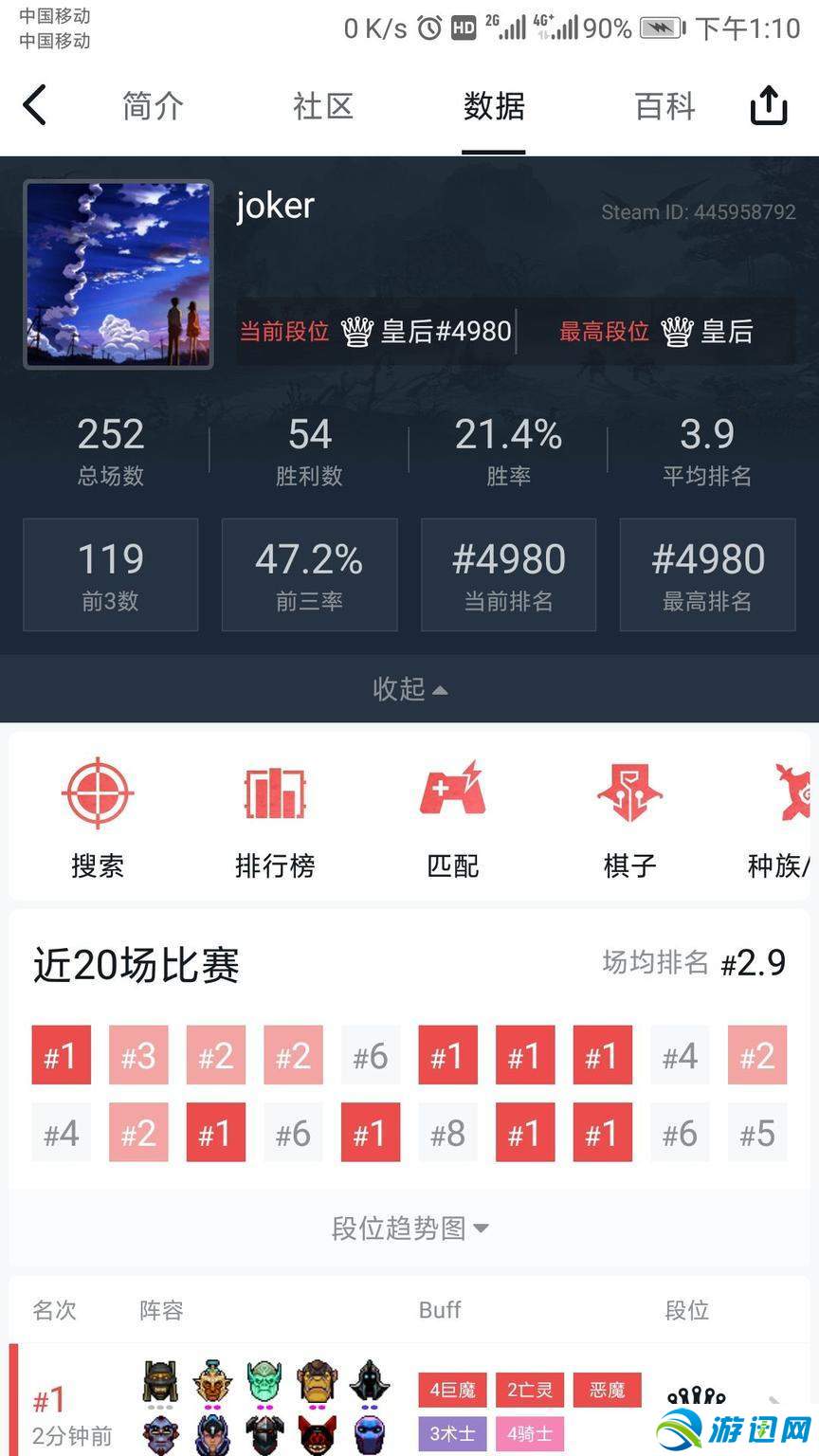Switch to the 简介 tab
819x1456 pixels.
click(153, 106)
